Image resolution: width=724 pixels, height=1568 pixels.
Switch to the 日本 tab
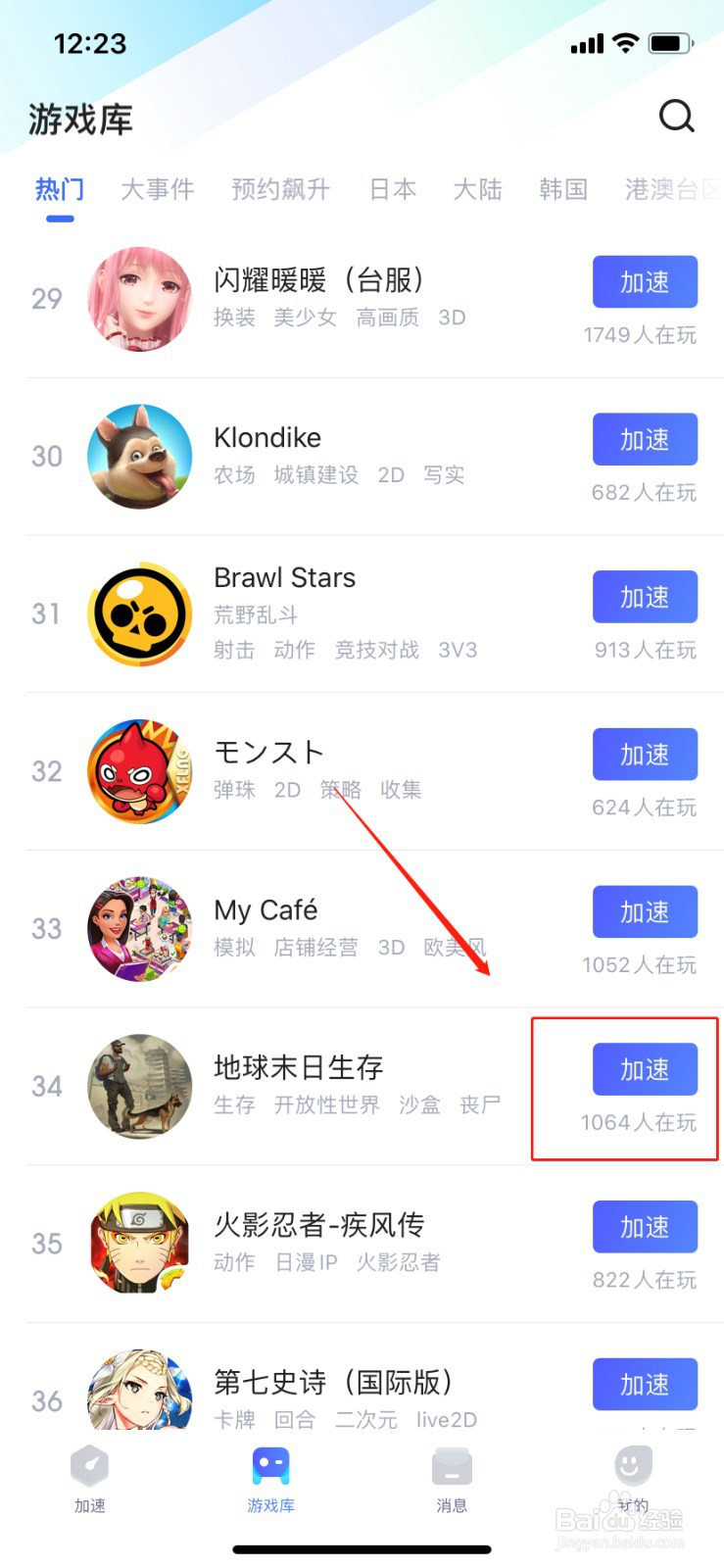point(392,190)
